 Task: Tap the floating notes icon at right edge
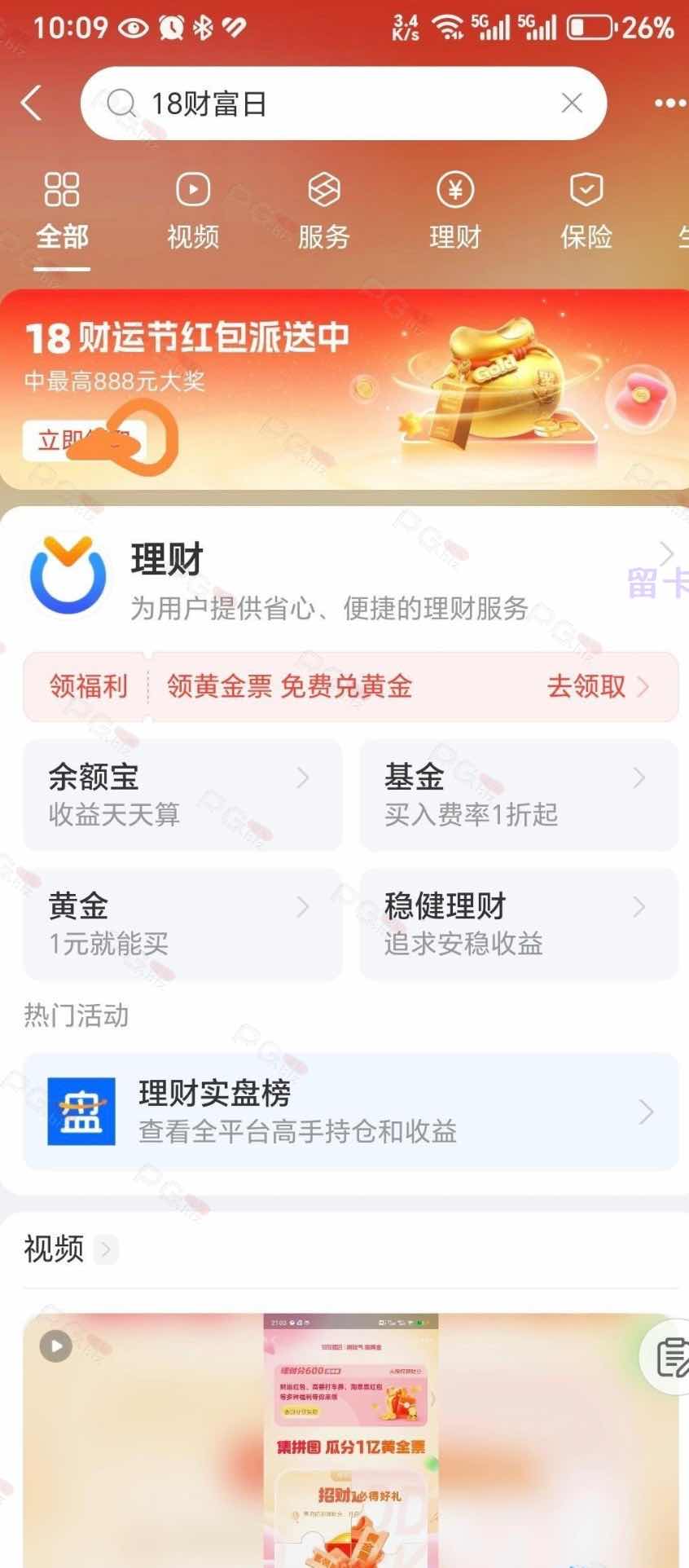click(669, 1358)
